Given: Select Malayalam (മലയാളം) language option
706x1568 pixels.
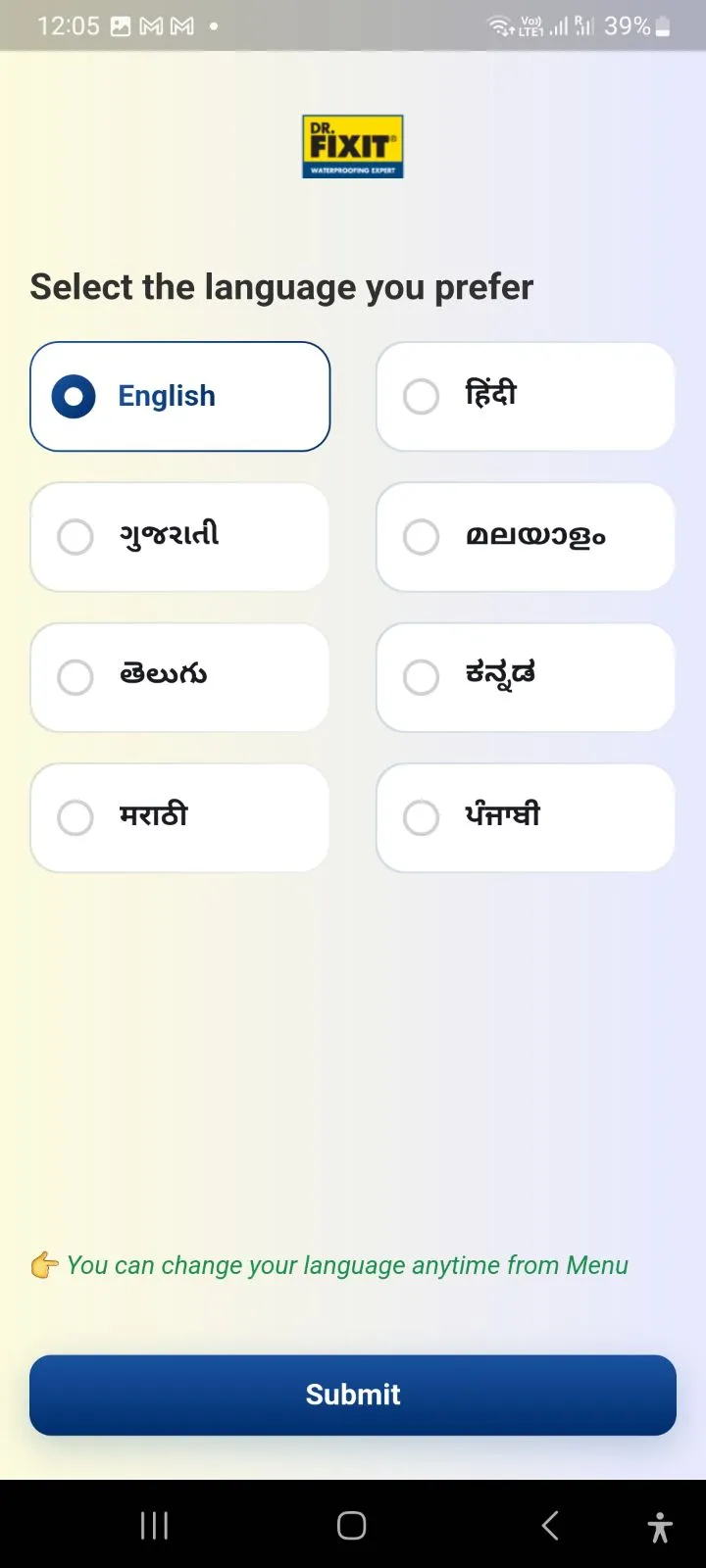Looking at the screenshot, I should 525,537.
